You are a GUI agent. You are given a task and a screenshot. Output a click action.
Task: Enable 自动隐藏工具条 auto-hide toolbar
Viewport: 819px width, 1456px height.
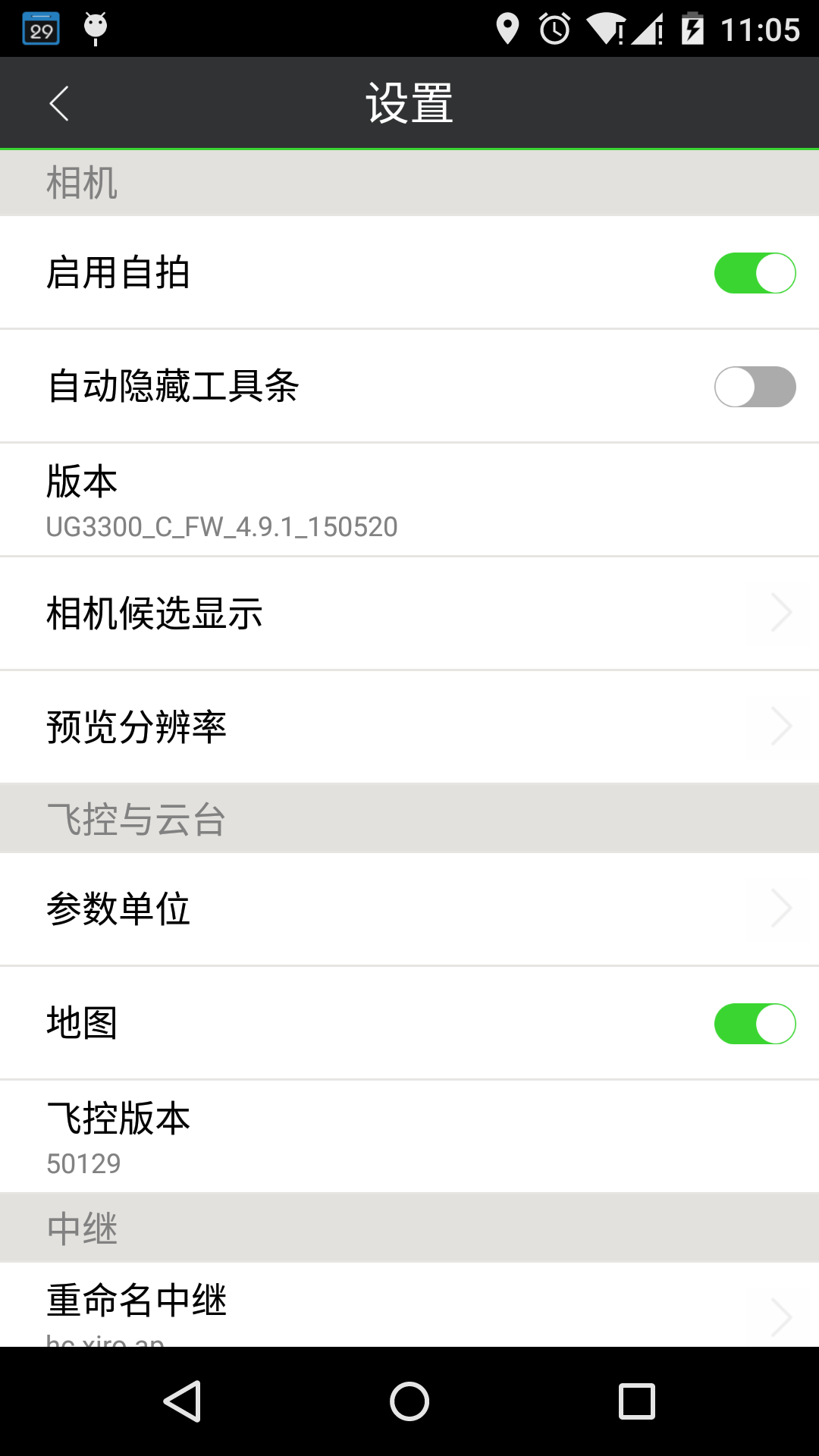click(755, 387)
